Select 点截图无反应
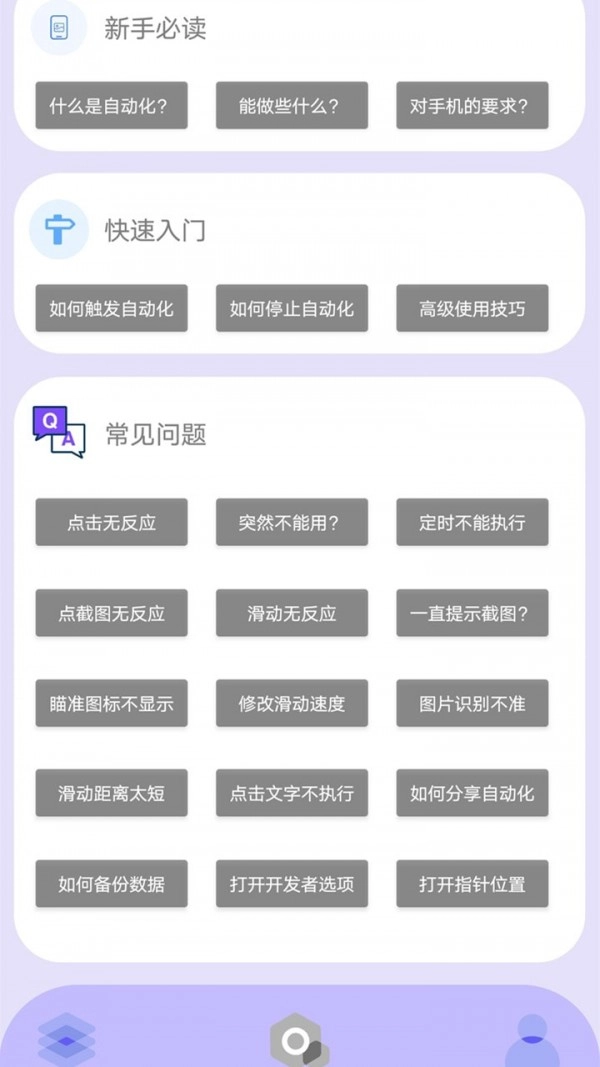 pyautogui.click(x=111, y=613)
